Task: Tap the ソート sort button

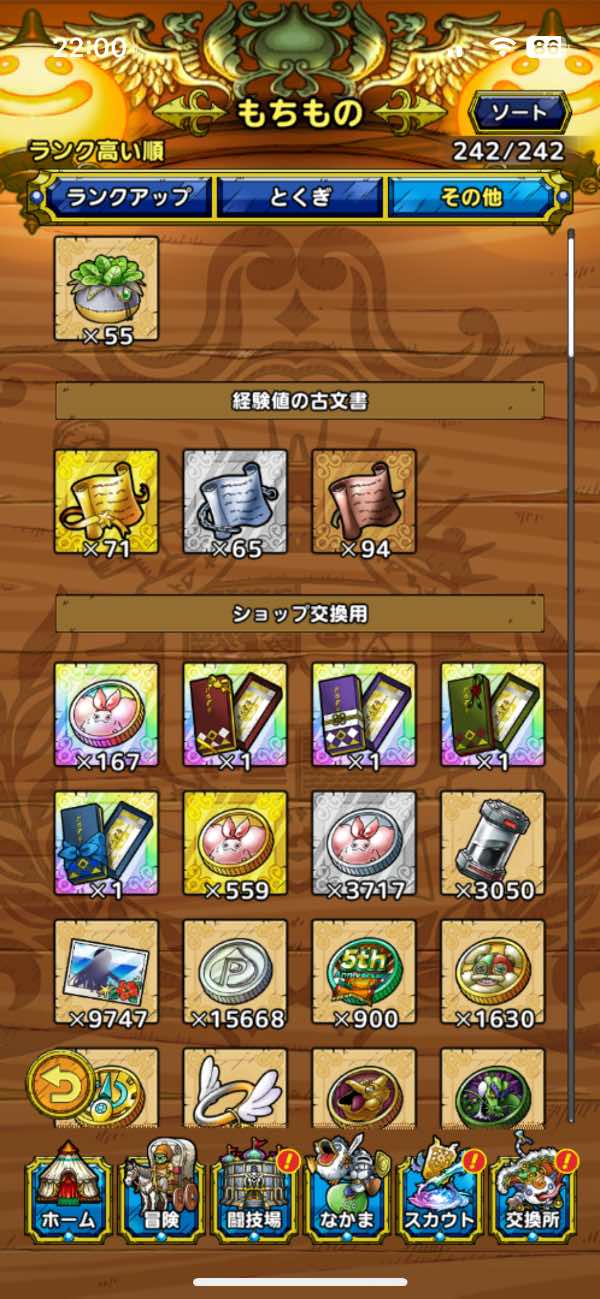Action: tap(518, 112)
